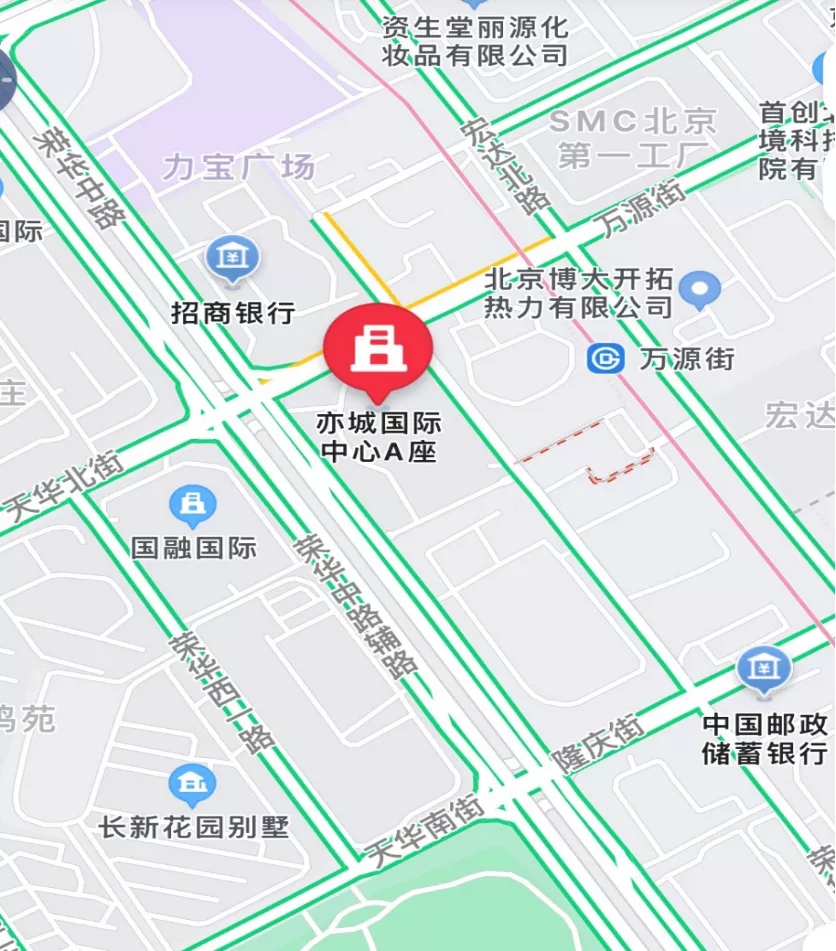Open the 招商银行 bank marker

pyautogui.click(x=232, y=259)
